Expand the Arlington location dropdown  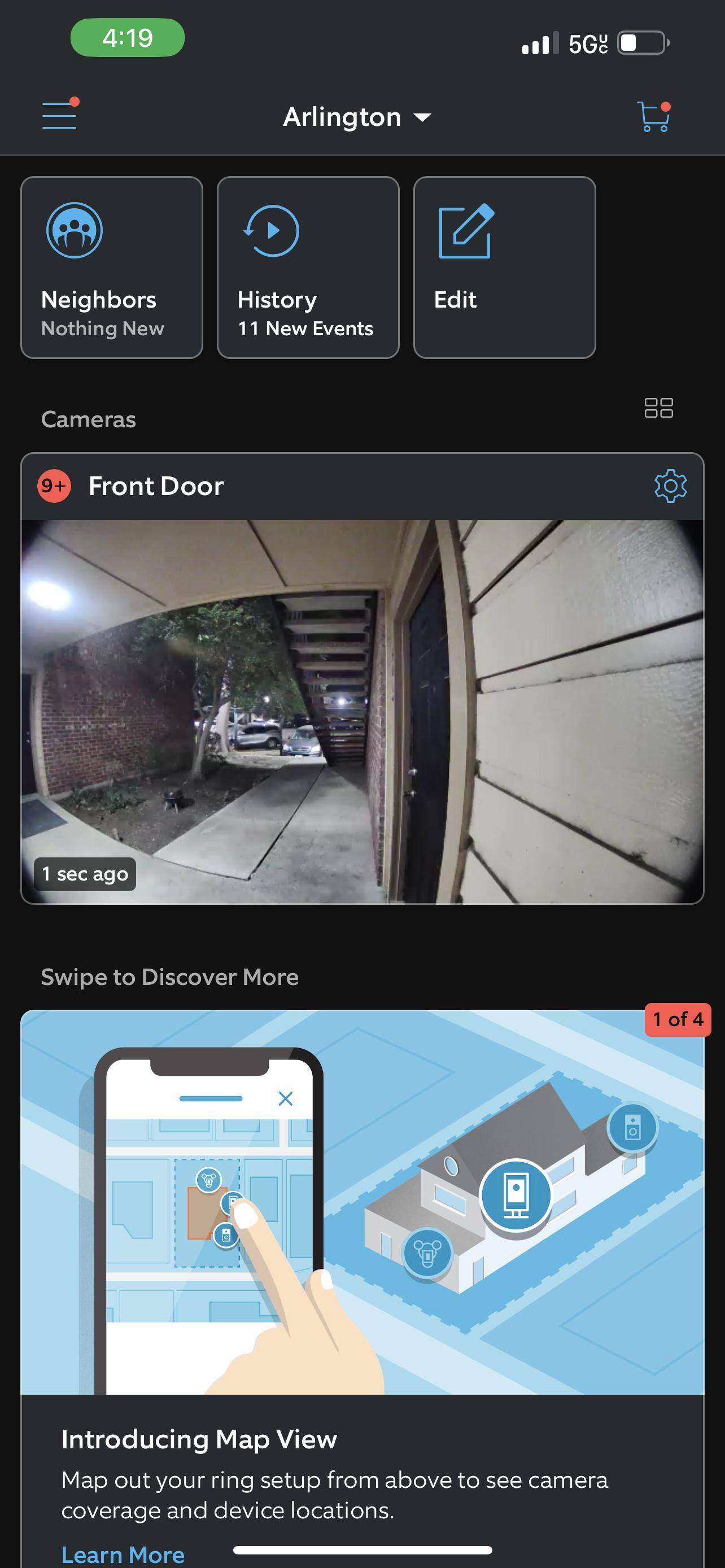pos(357,117)
